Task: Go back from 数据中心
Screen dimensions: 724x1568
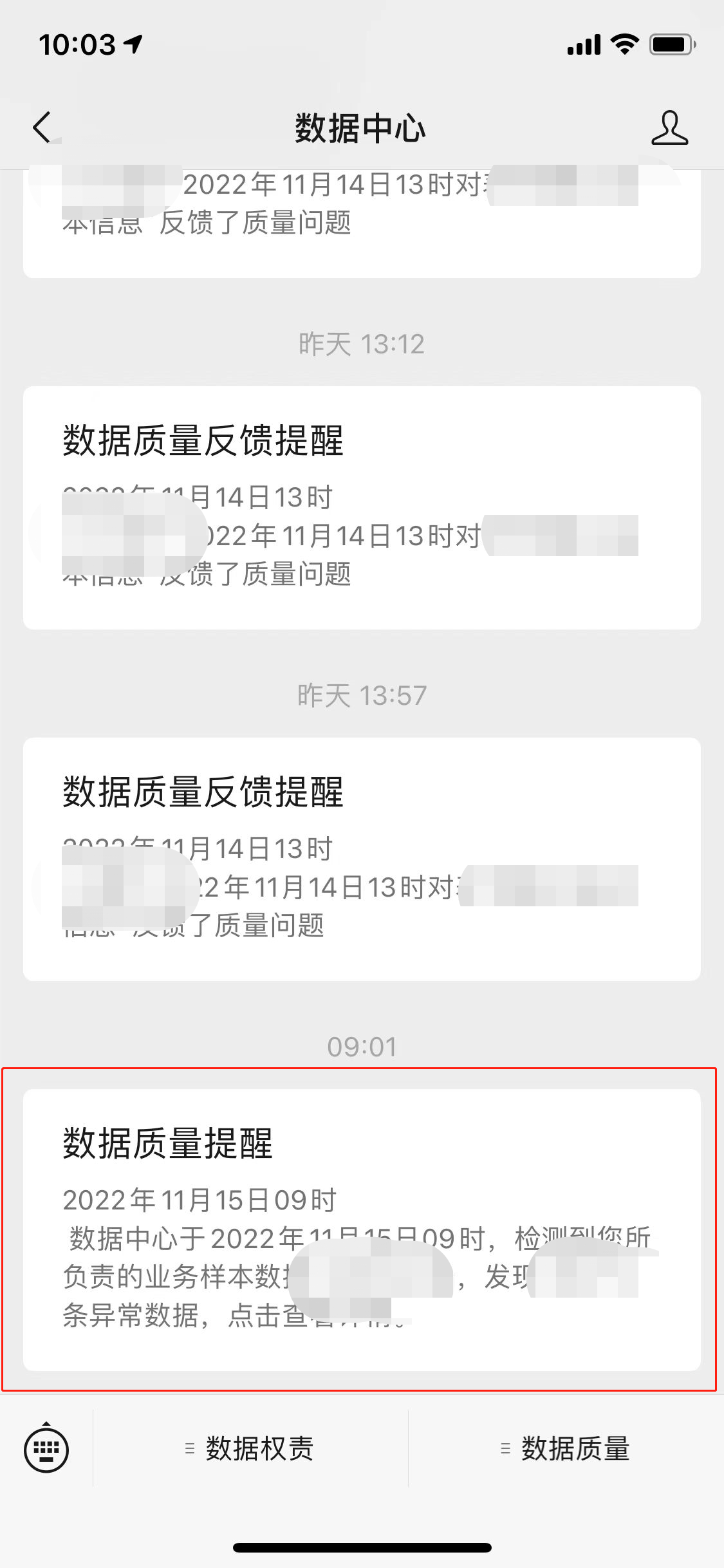Action: click(42, 127)
